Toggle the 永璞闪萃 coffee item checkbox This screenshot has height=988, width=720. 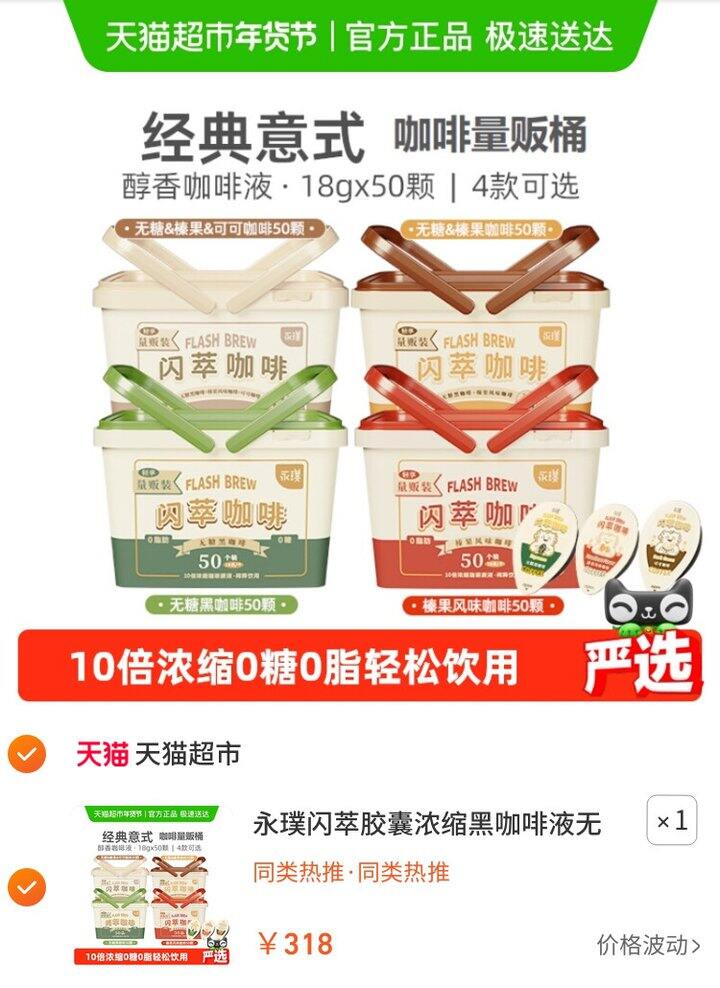[27, 886]
